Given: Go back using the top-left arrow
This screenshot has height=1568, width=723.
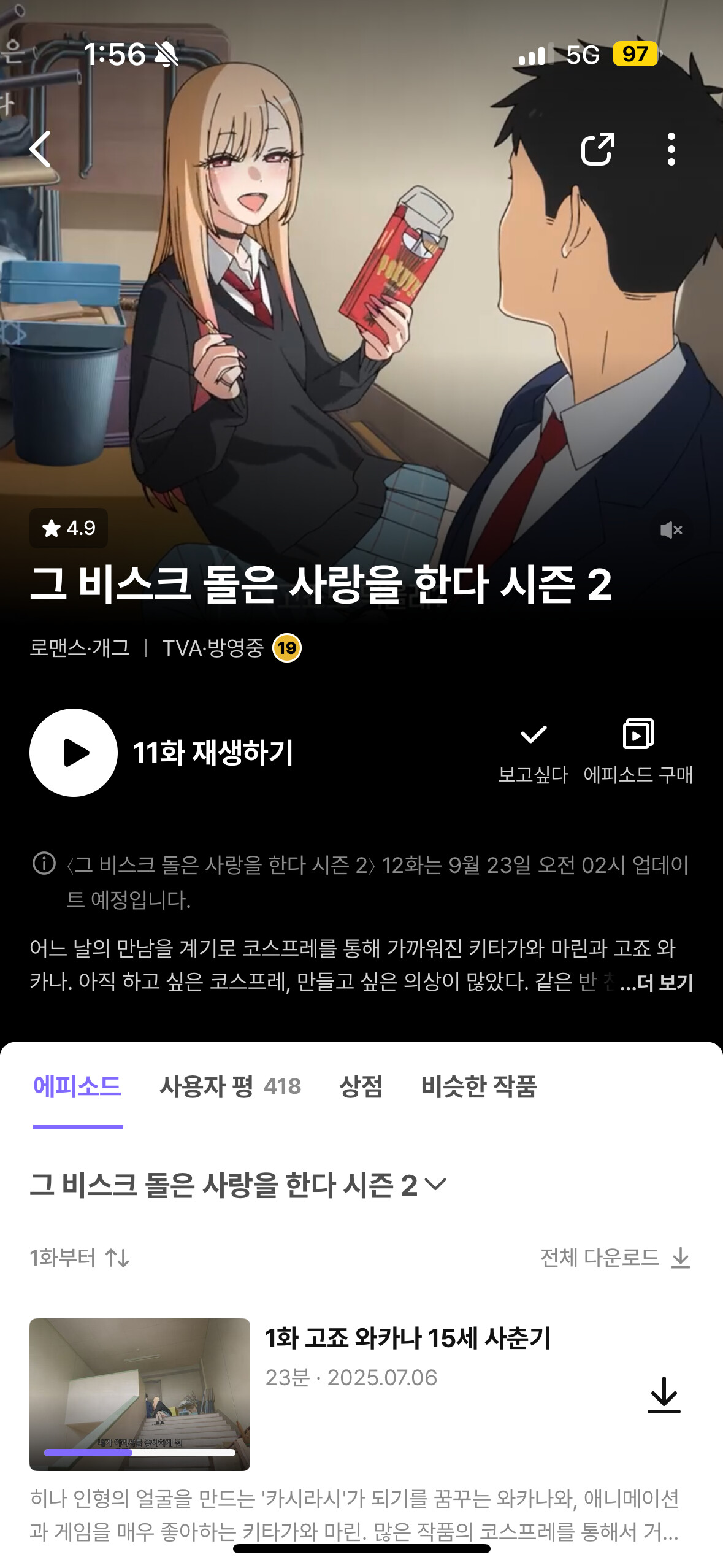Looking at the screenshot, I should pyautogui.click(x=40, y=149).
